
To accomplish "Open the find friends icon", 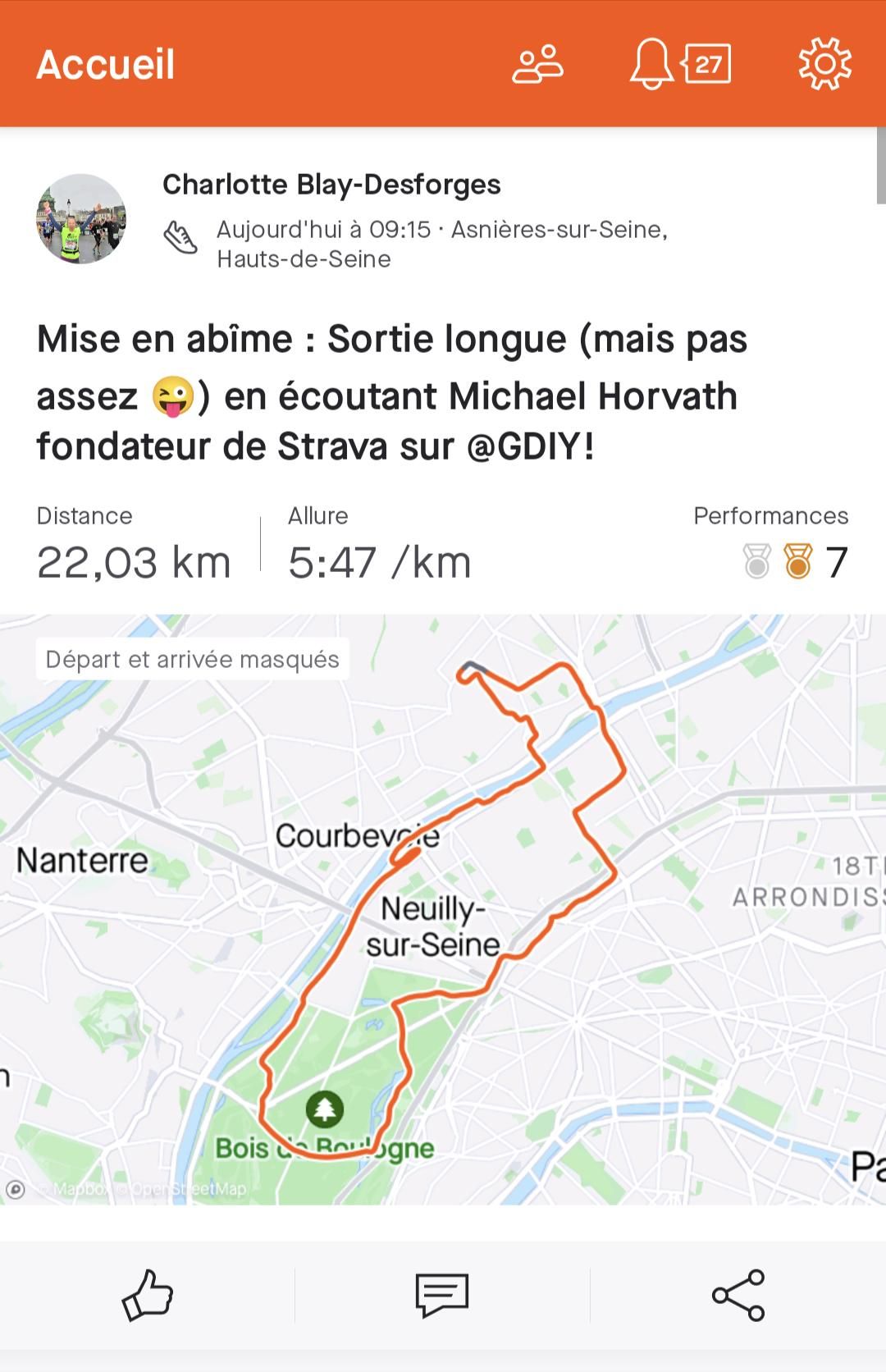I will 537,65.
